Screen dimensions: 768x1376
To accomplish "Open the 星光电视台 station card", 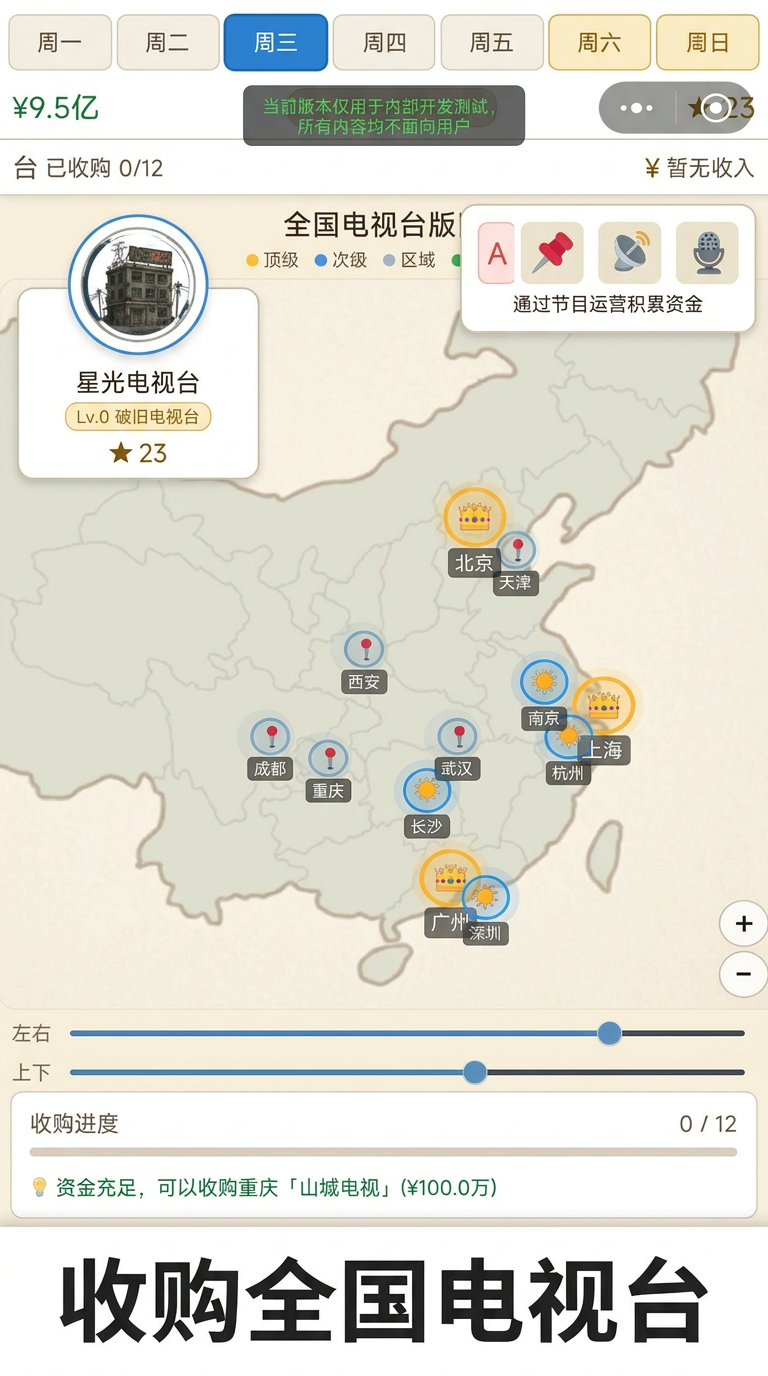I will pyautogui.click(x=138, y=384).
